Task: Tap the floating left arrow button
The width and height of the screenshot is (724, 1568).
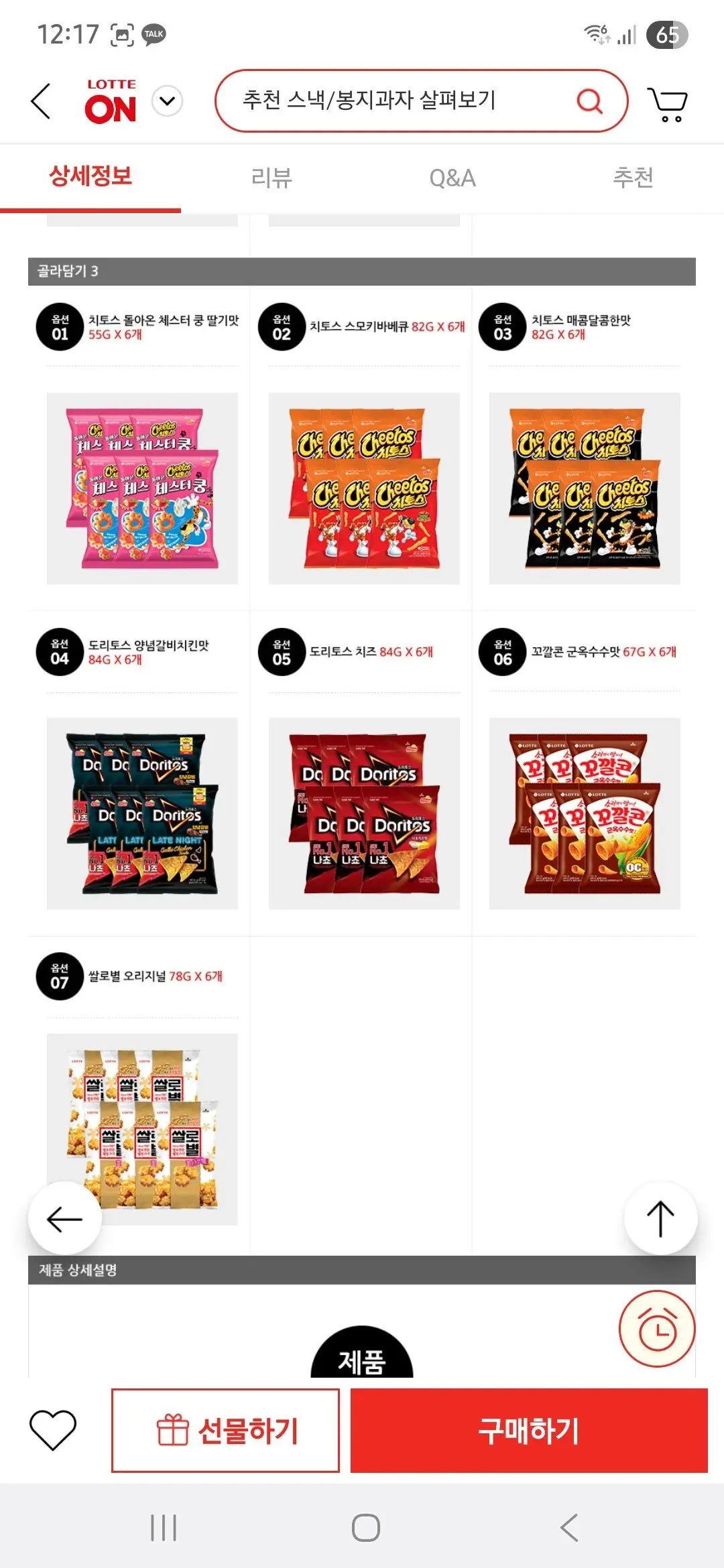Action: click(x=64, y=1218)
